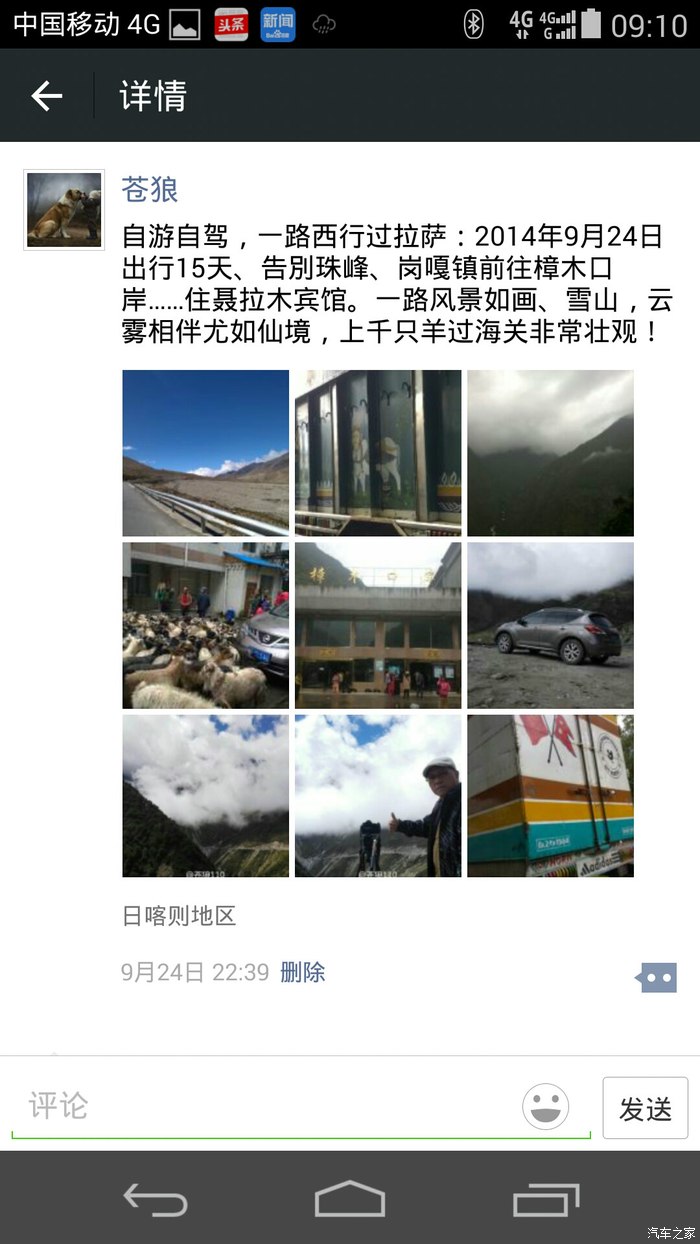Open 苍狼's profile avatar
This screenshot has height=1244, width=700.
pos(64,209)
